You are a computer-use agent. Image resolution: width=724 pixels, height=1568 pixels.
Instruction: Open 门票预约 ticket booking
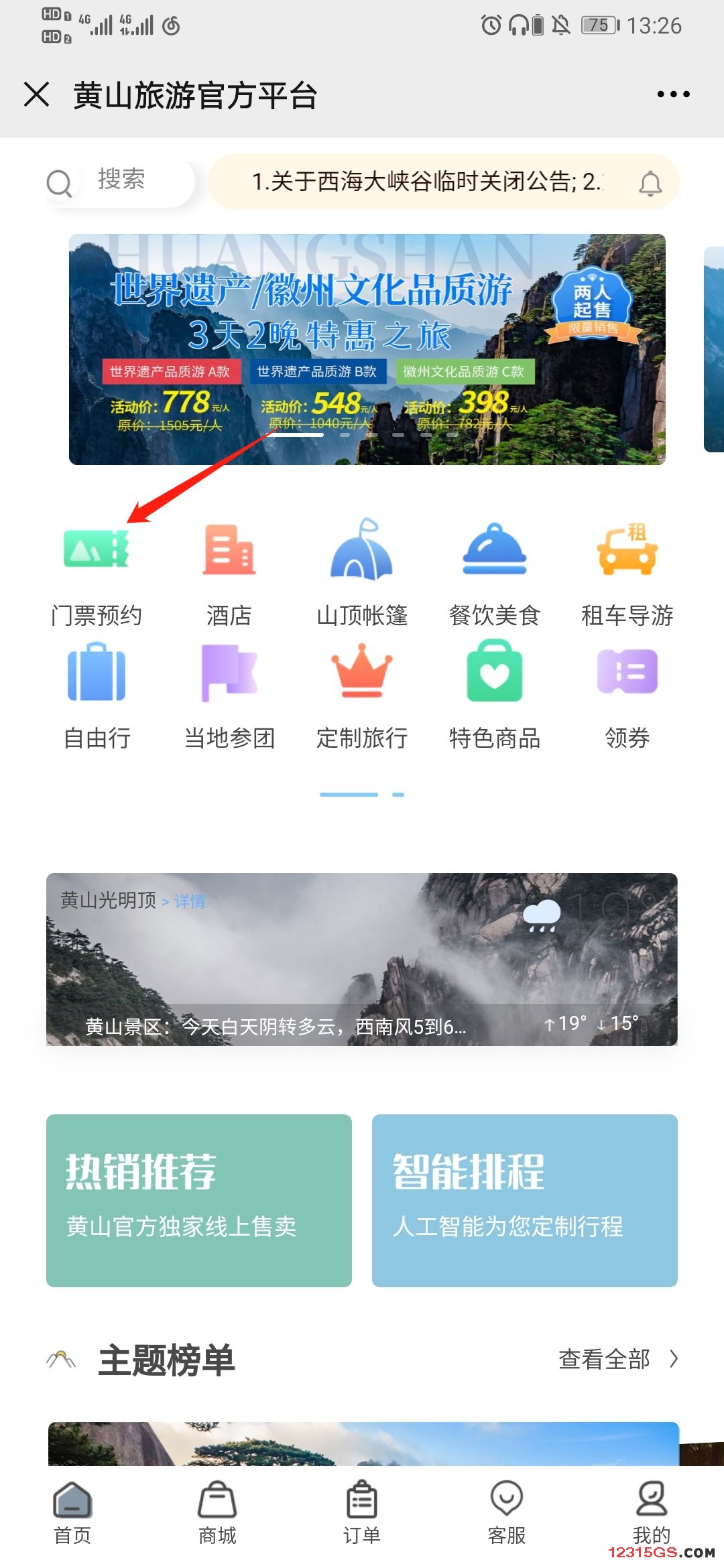97,570
